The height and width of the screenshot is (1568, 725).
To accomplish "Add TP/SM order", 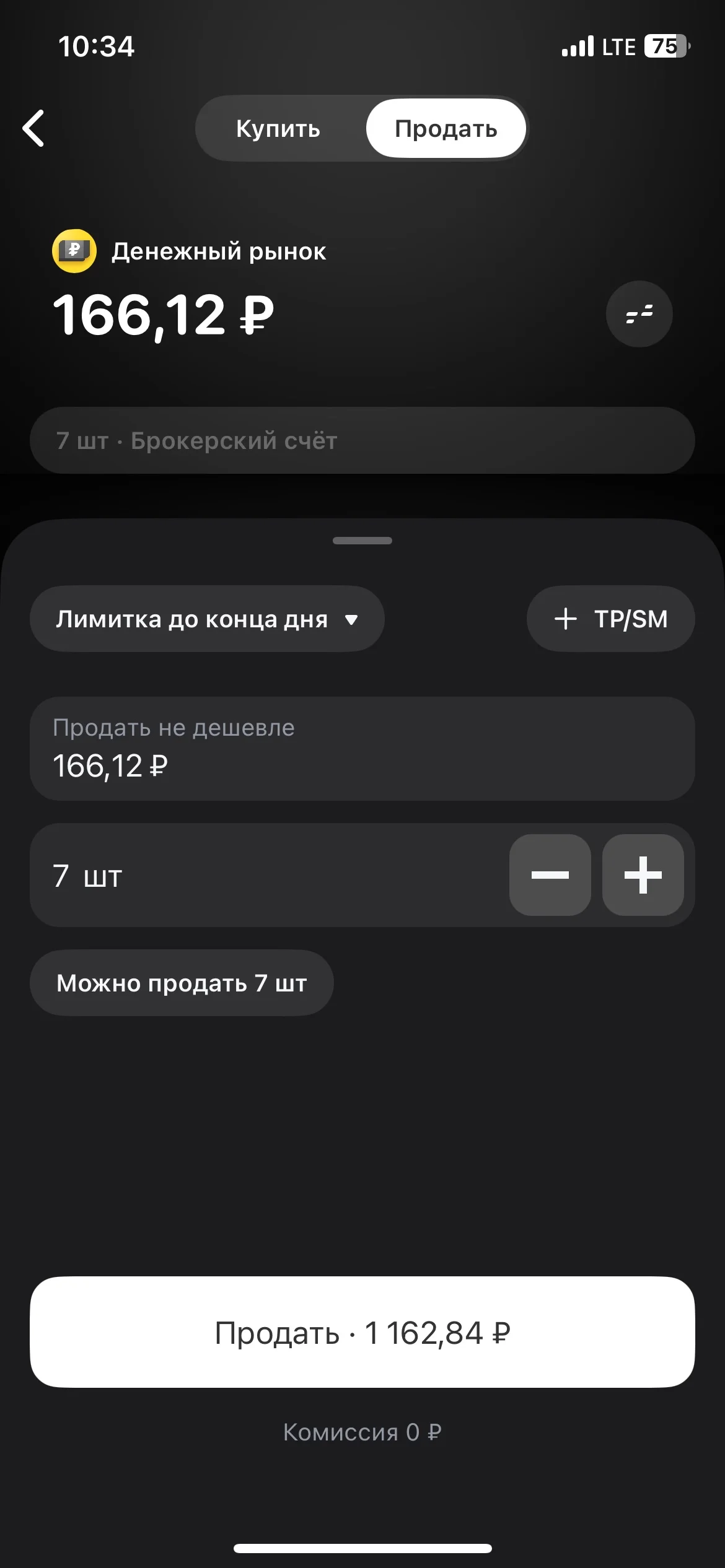I will (610, 619).
